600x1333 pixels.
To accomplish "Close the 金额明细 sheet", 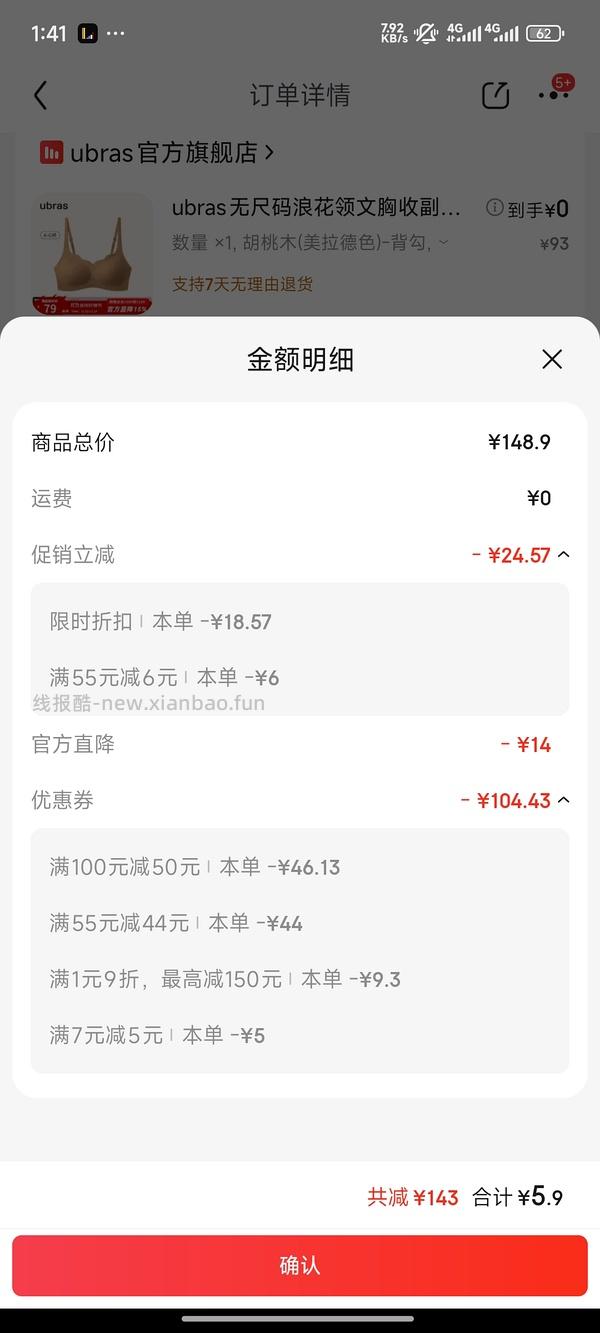I will [x=552, y=360].
